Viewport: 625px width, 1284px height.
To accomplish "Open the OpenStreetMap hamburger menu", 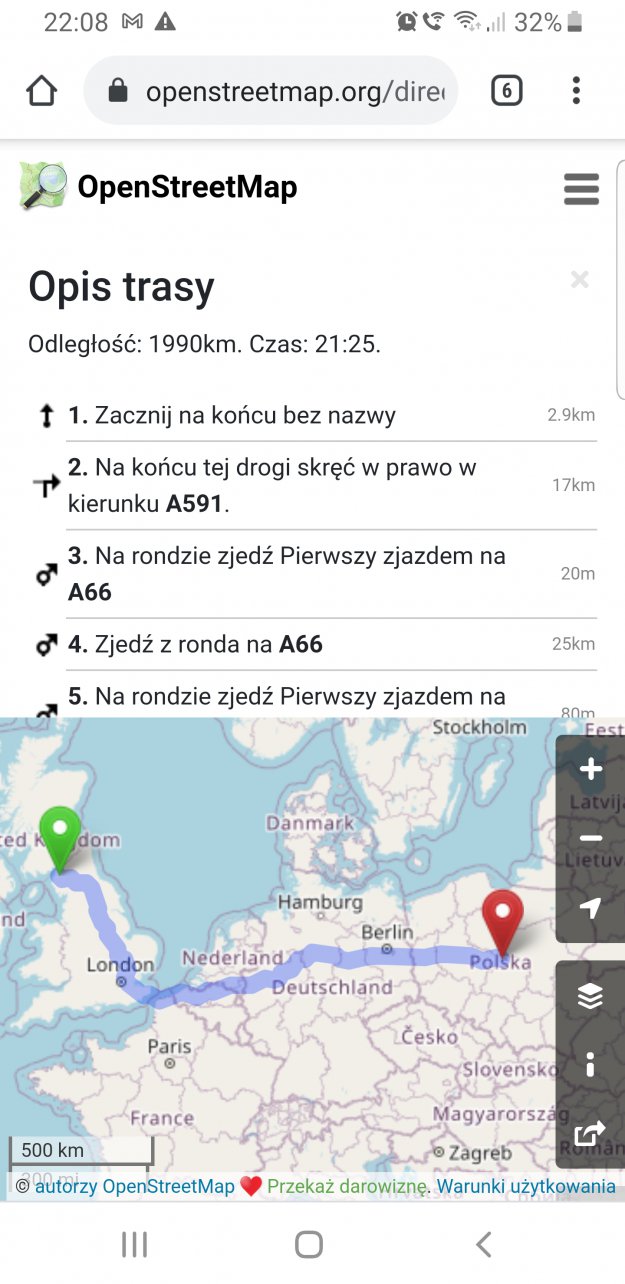I will (x=581, y=189).
